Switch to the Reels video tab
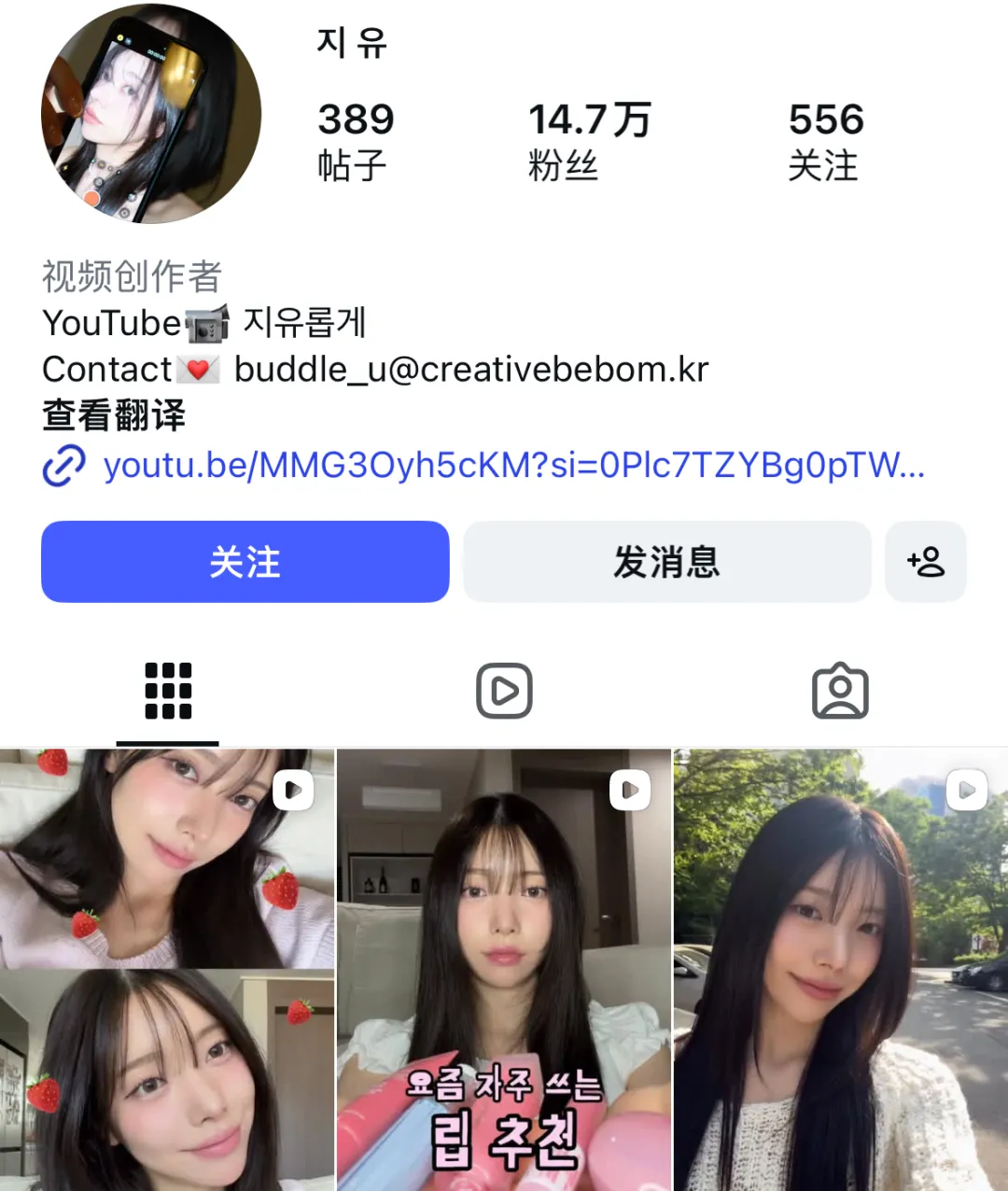Image resolution: width=1008 pixels, height=1191 pixels. point(504,692)
